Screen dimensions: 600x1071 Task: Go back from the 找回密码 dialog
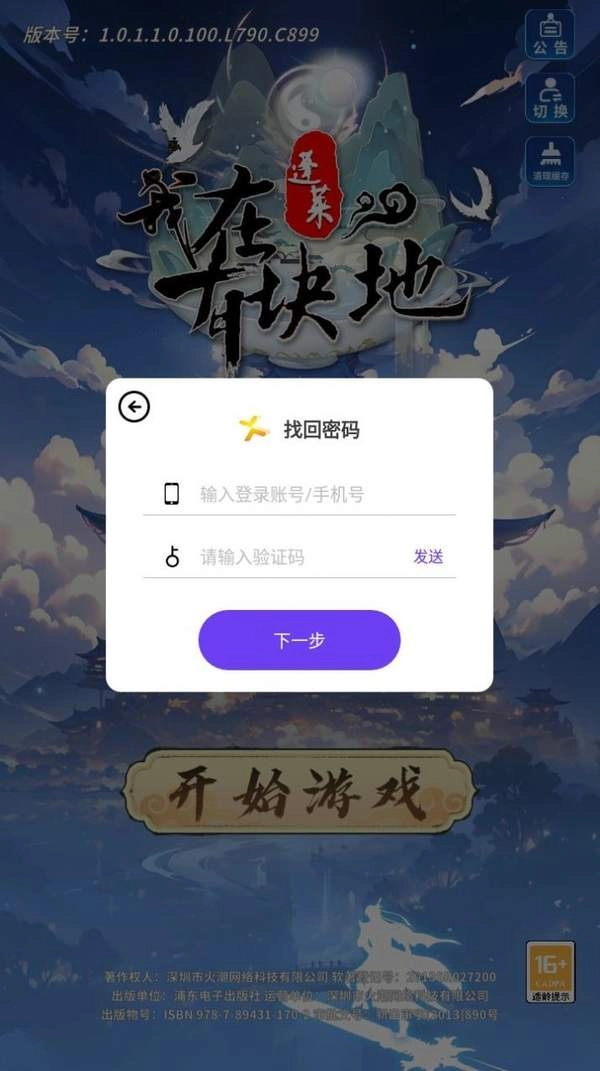(x=134, y=406)
